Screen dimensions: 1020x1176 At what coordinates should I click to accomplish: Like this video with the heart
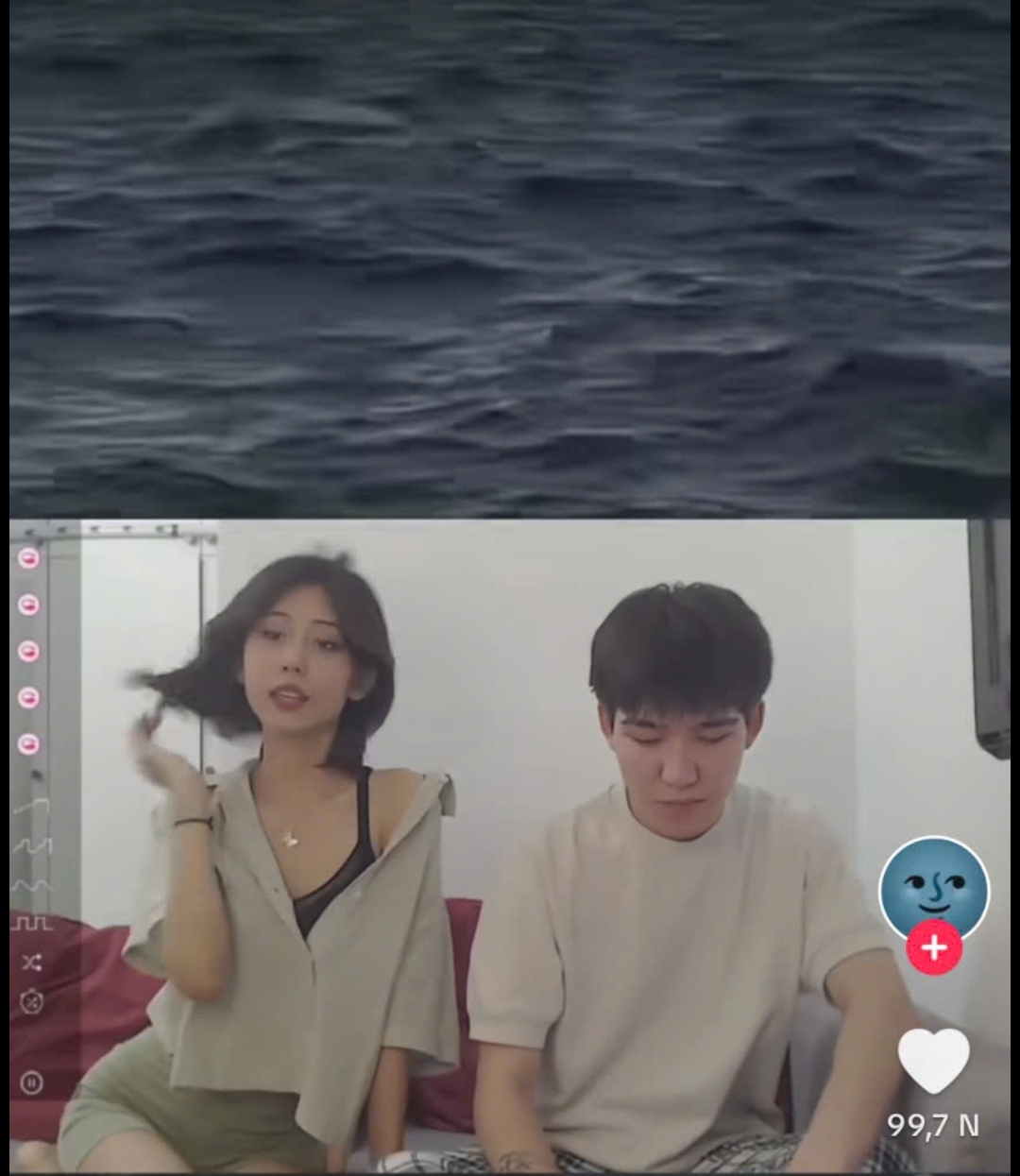point(933,1060)
